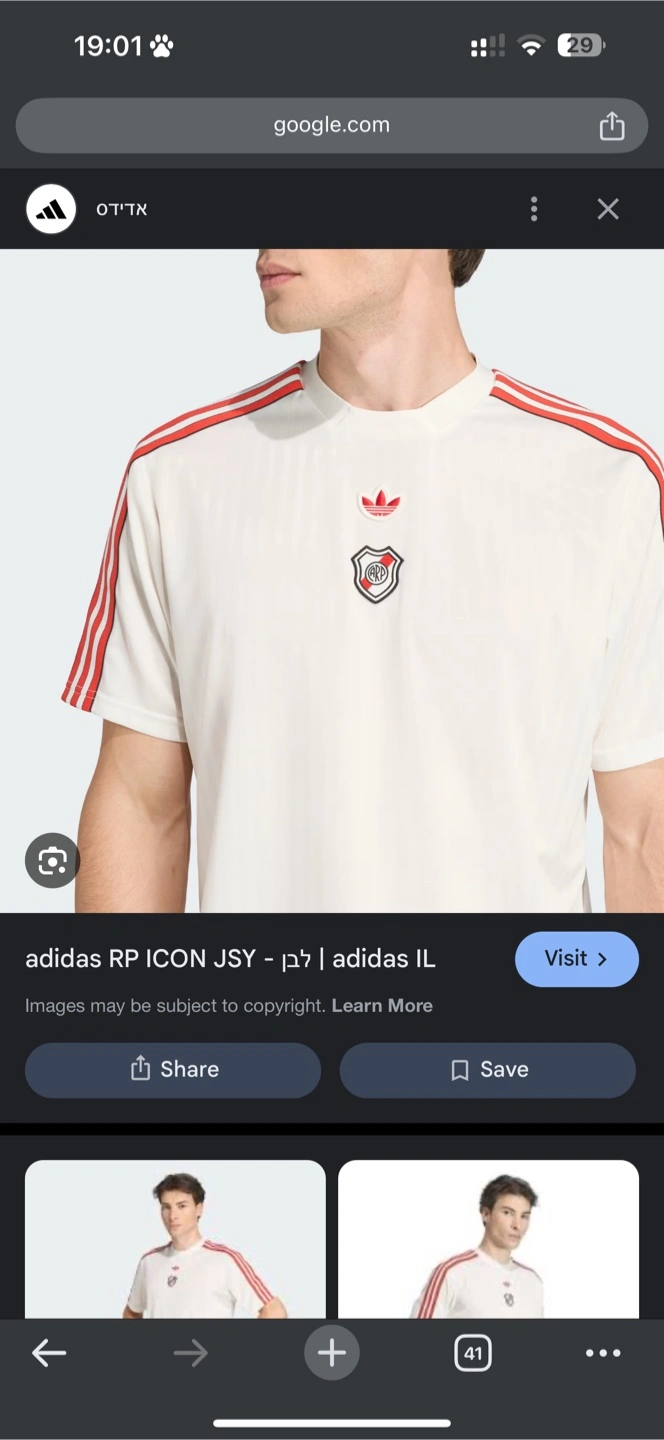The image size is (664, 1440).
Task: Open the right related jersey image
Action: (x=488, y=1240)
